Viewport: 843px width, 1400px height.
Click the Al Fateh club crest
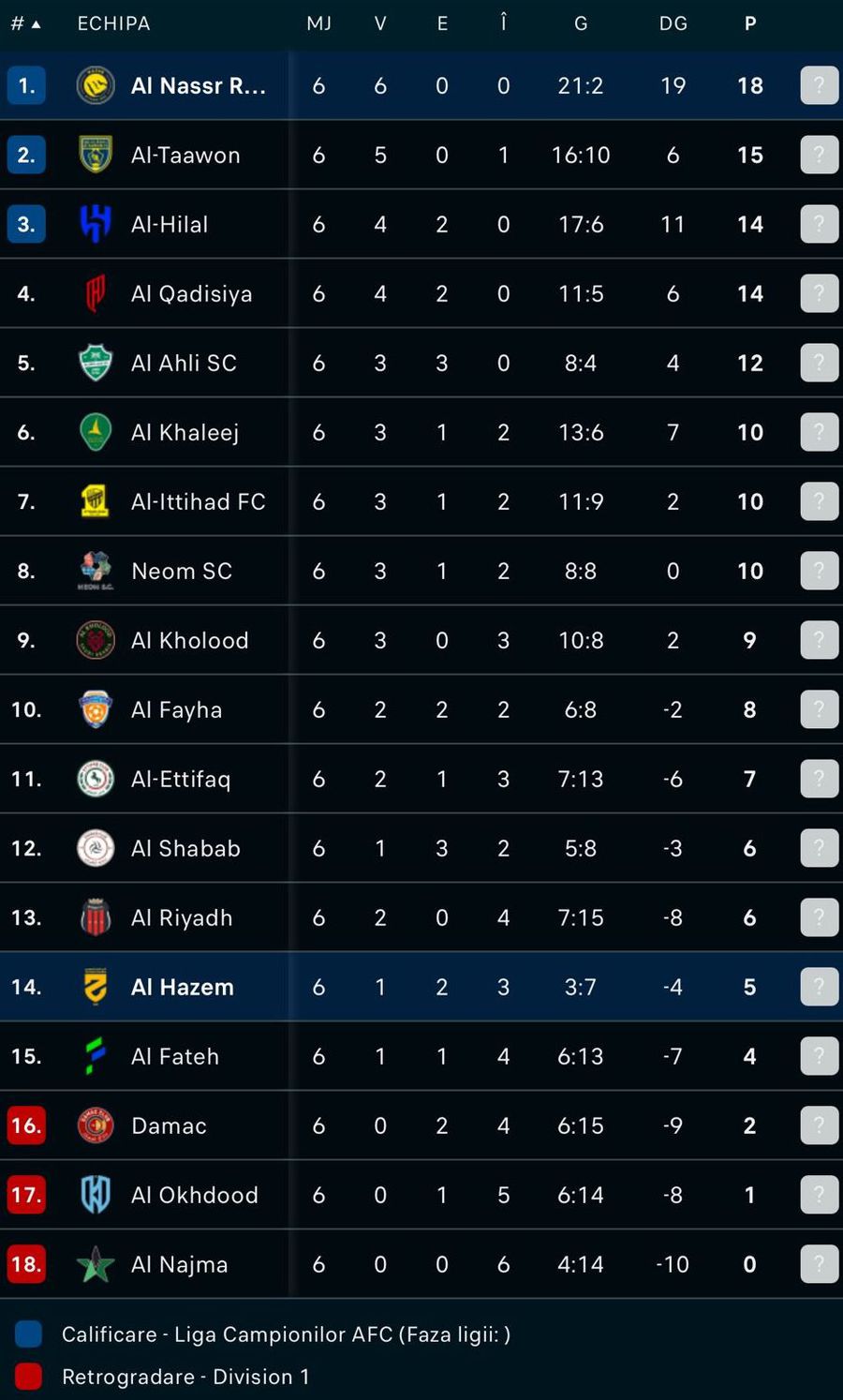tap(95, 1056)
